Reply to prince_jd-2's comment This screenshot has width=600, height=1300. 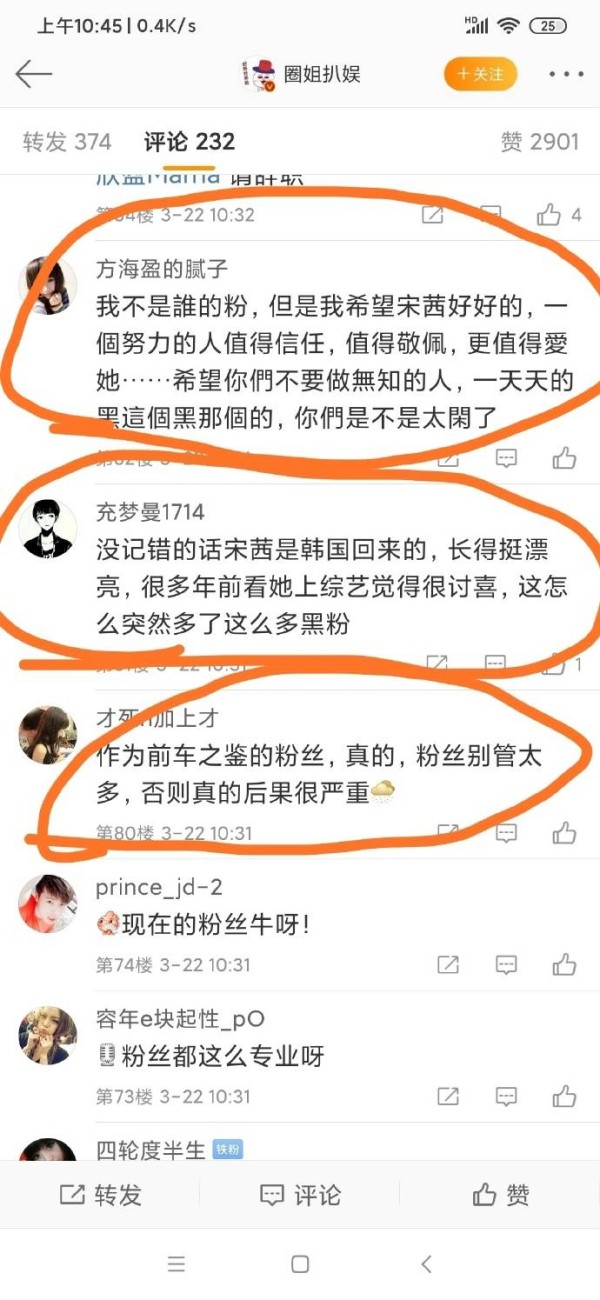coord(506,964)
